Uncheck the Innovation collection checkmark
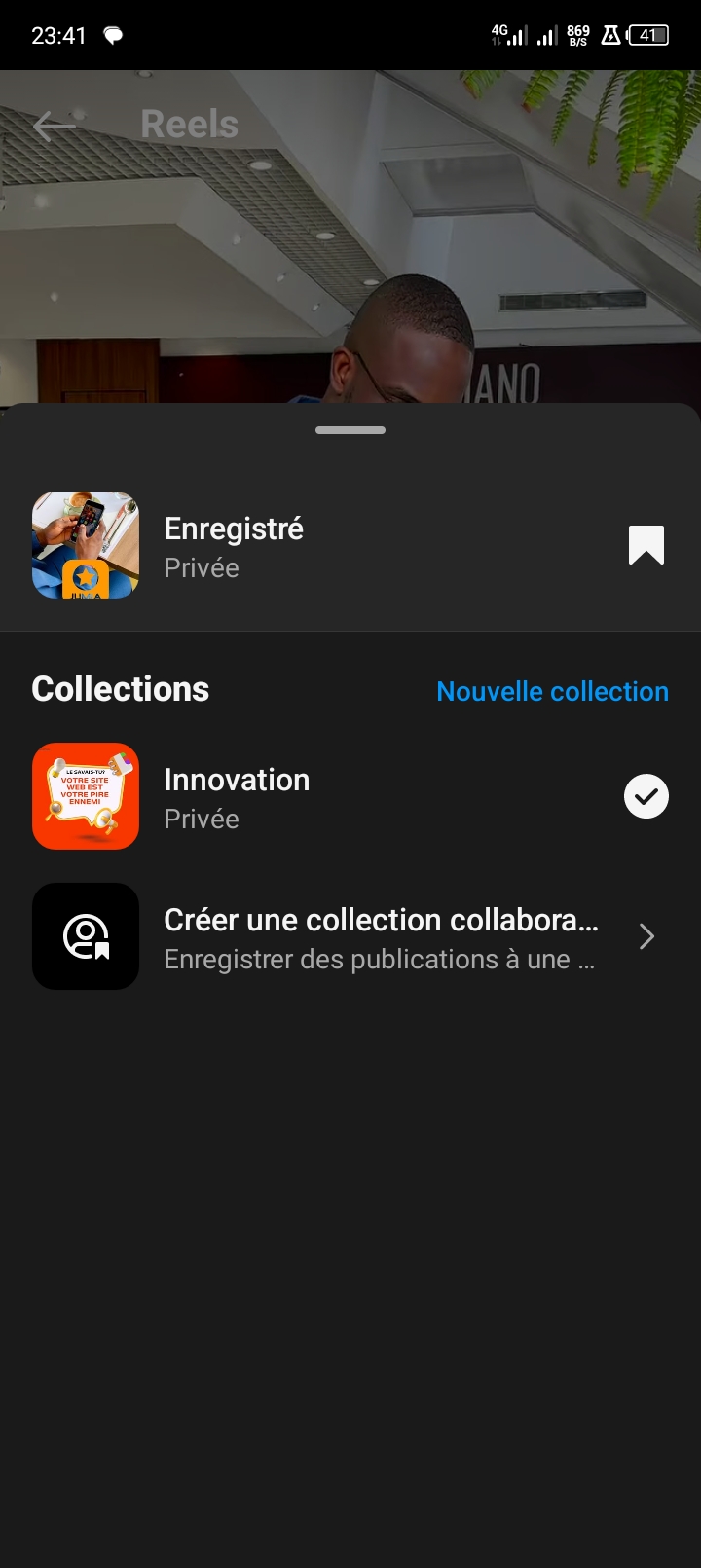 [646, 796]
